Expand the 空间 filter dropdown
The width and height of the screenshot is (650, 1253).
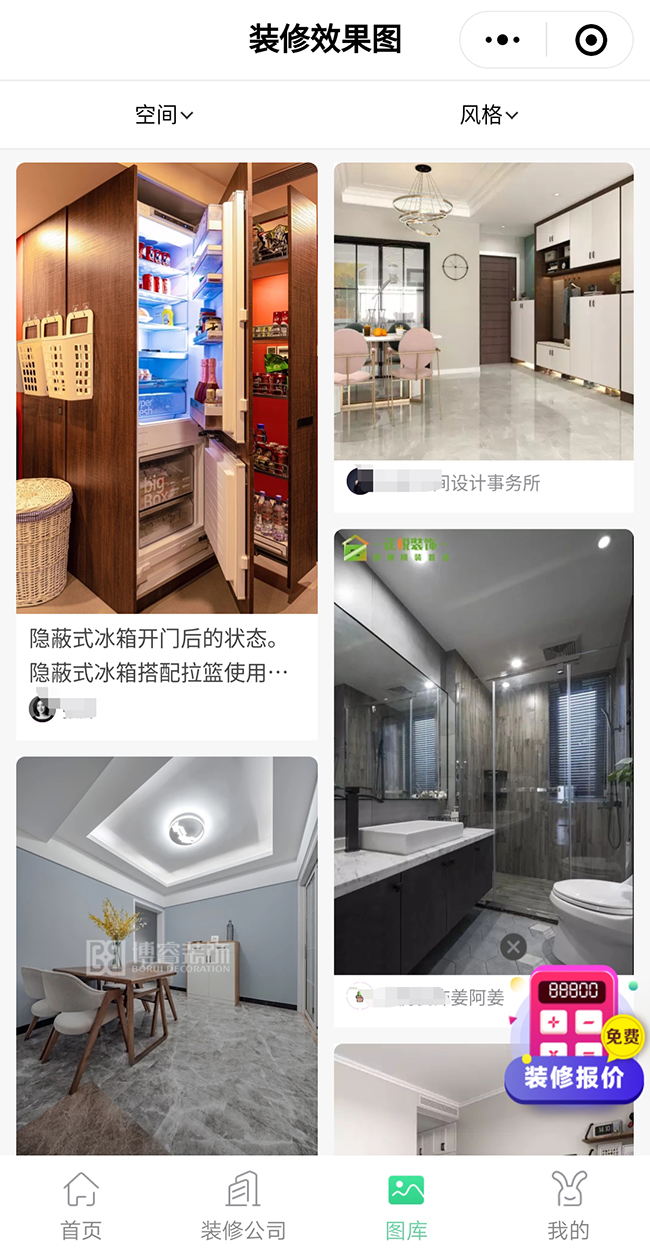(x=164, y=115)
